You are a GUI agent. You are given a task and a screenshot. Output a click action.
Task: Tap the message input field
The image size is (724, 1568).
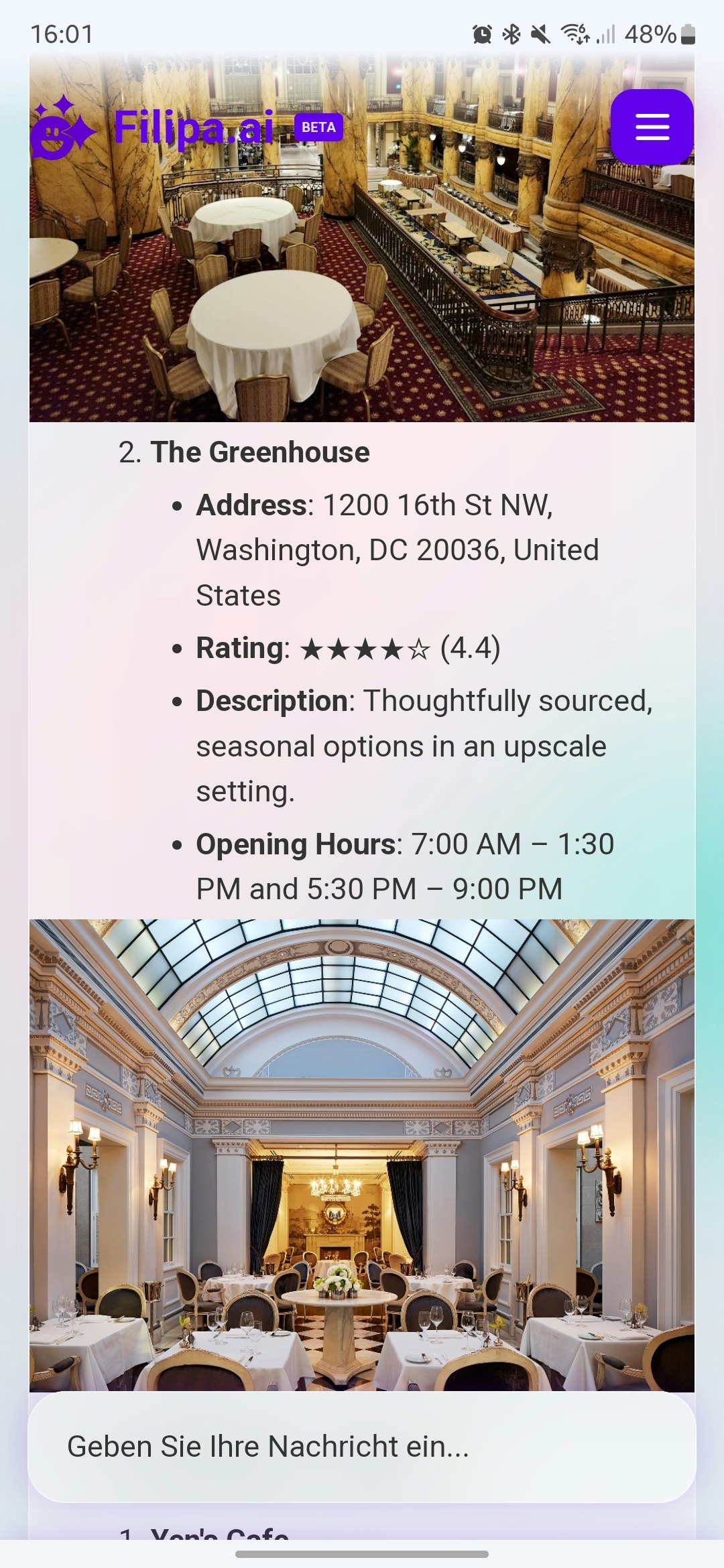coord(362,1446)
